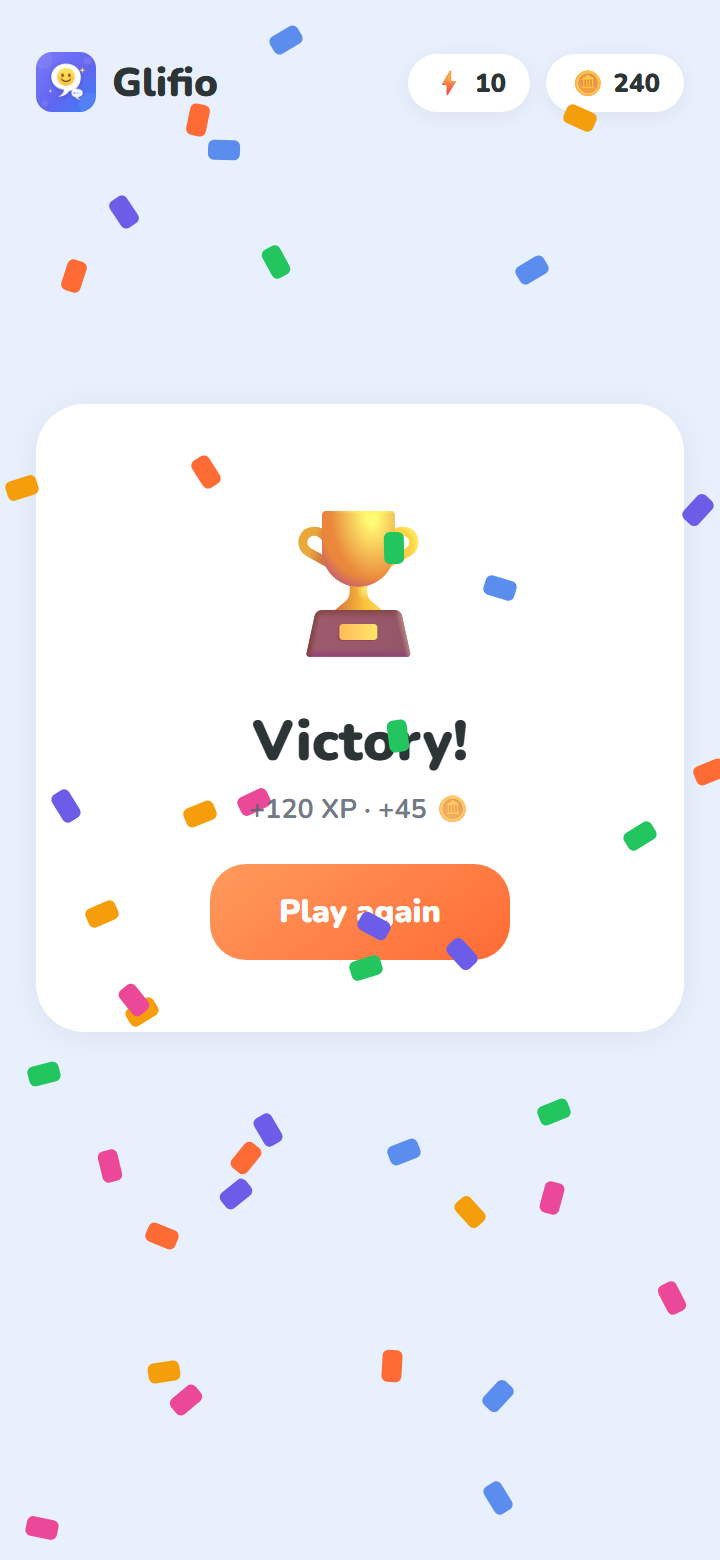Tap the Play again button
This screenshot has height=1560, width=720.
coord(360,911)
